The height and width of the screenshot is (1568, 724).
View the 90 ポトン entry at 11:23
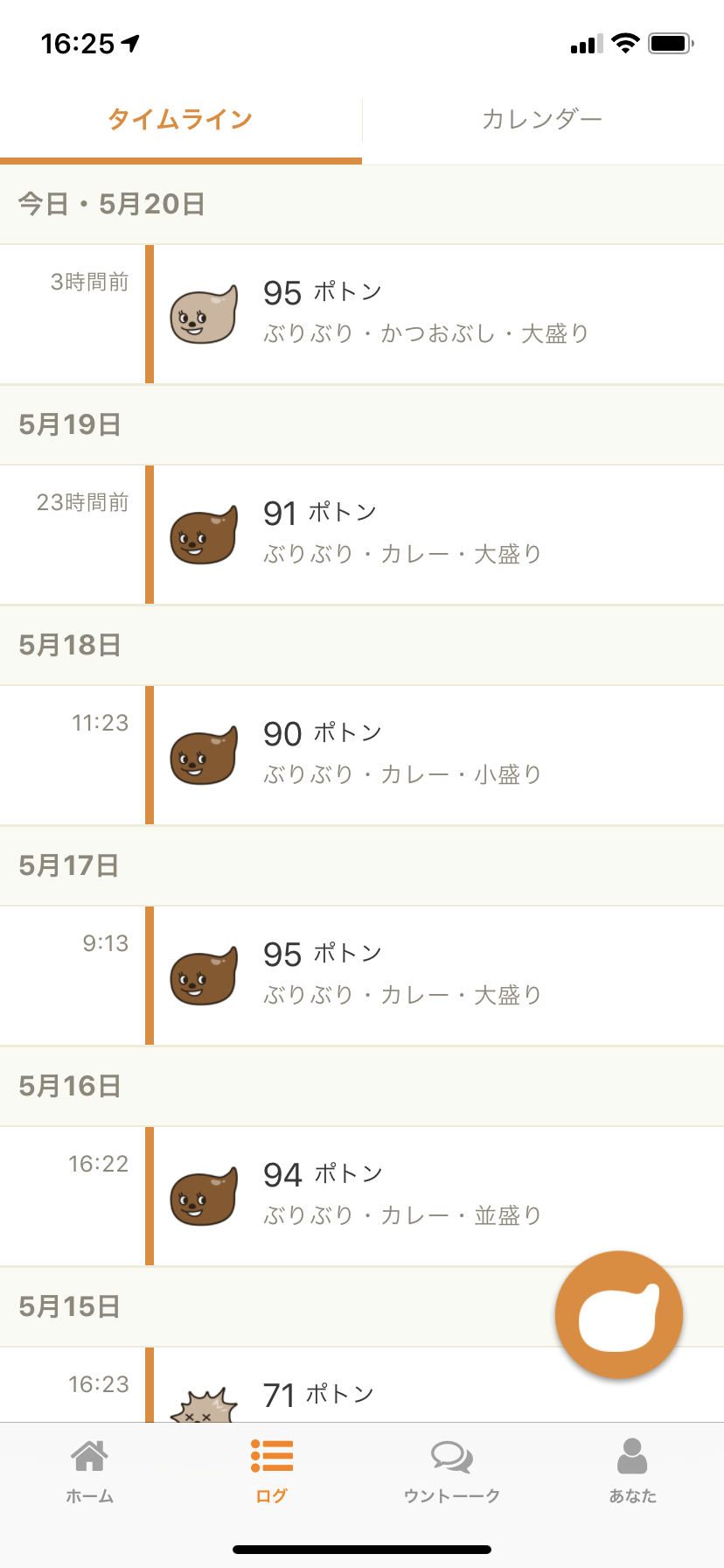click(x=362, y=755)
